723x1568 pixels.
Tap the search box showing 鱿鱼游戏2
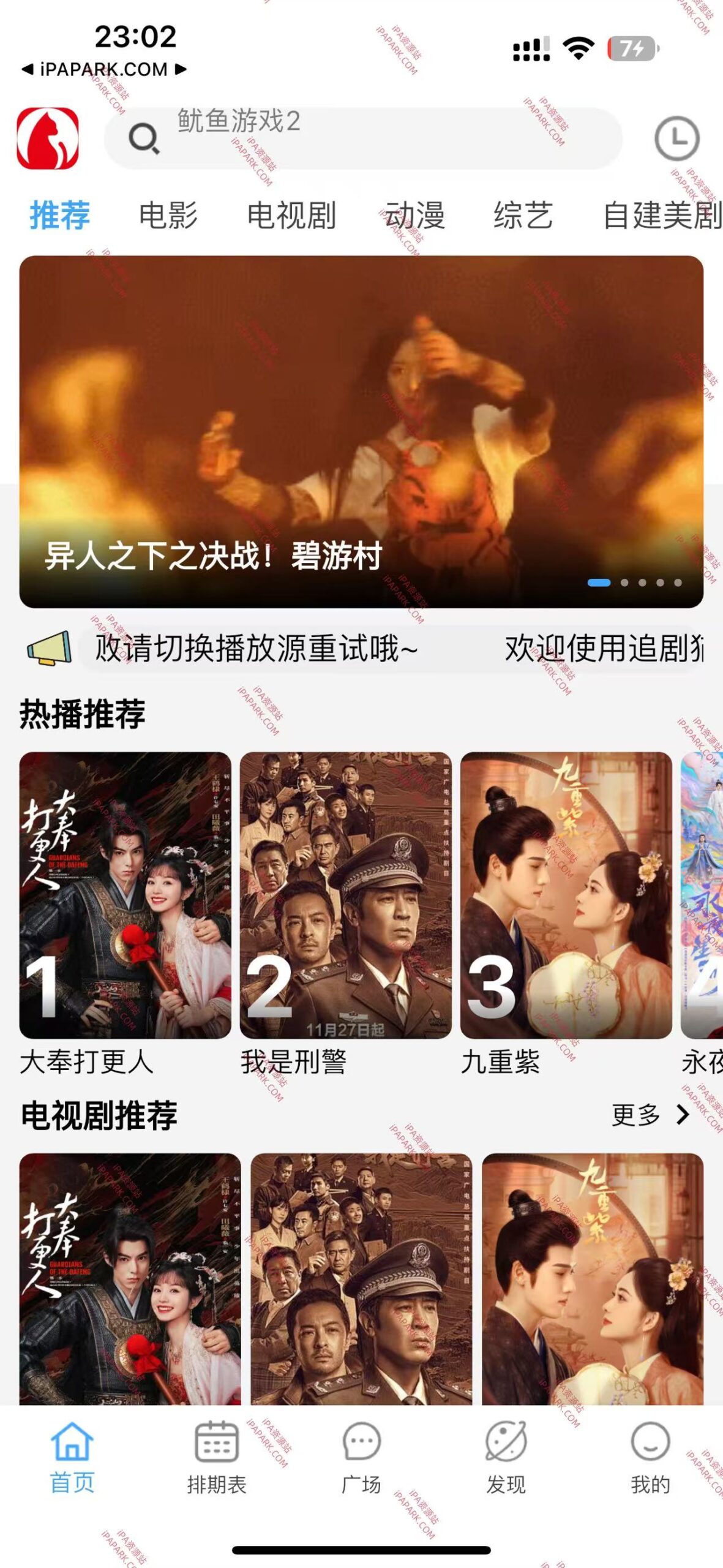tap(366, 140)
